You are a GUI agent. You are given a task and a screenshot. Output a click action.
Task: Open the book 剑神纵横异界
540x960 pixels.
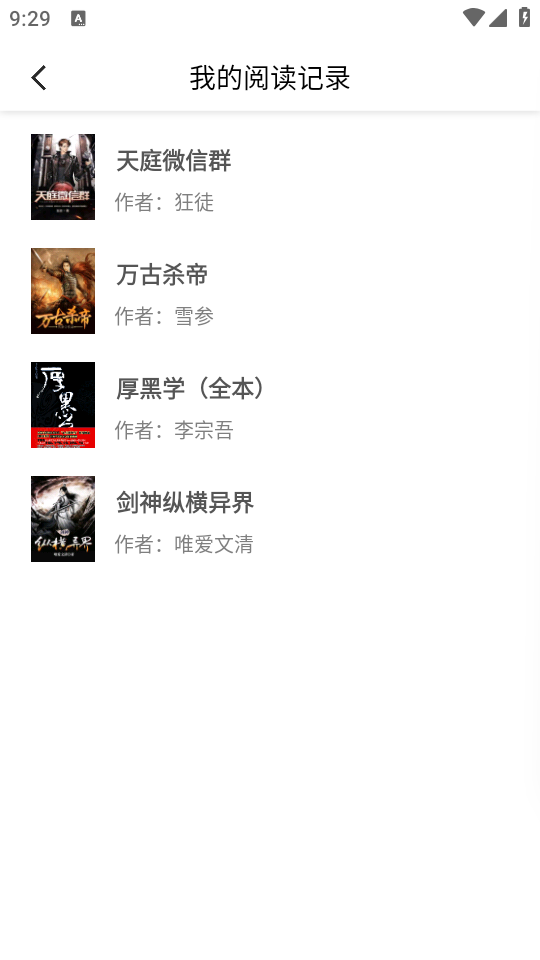tap(270, 519)
